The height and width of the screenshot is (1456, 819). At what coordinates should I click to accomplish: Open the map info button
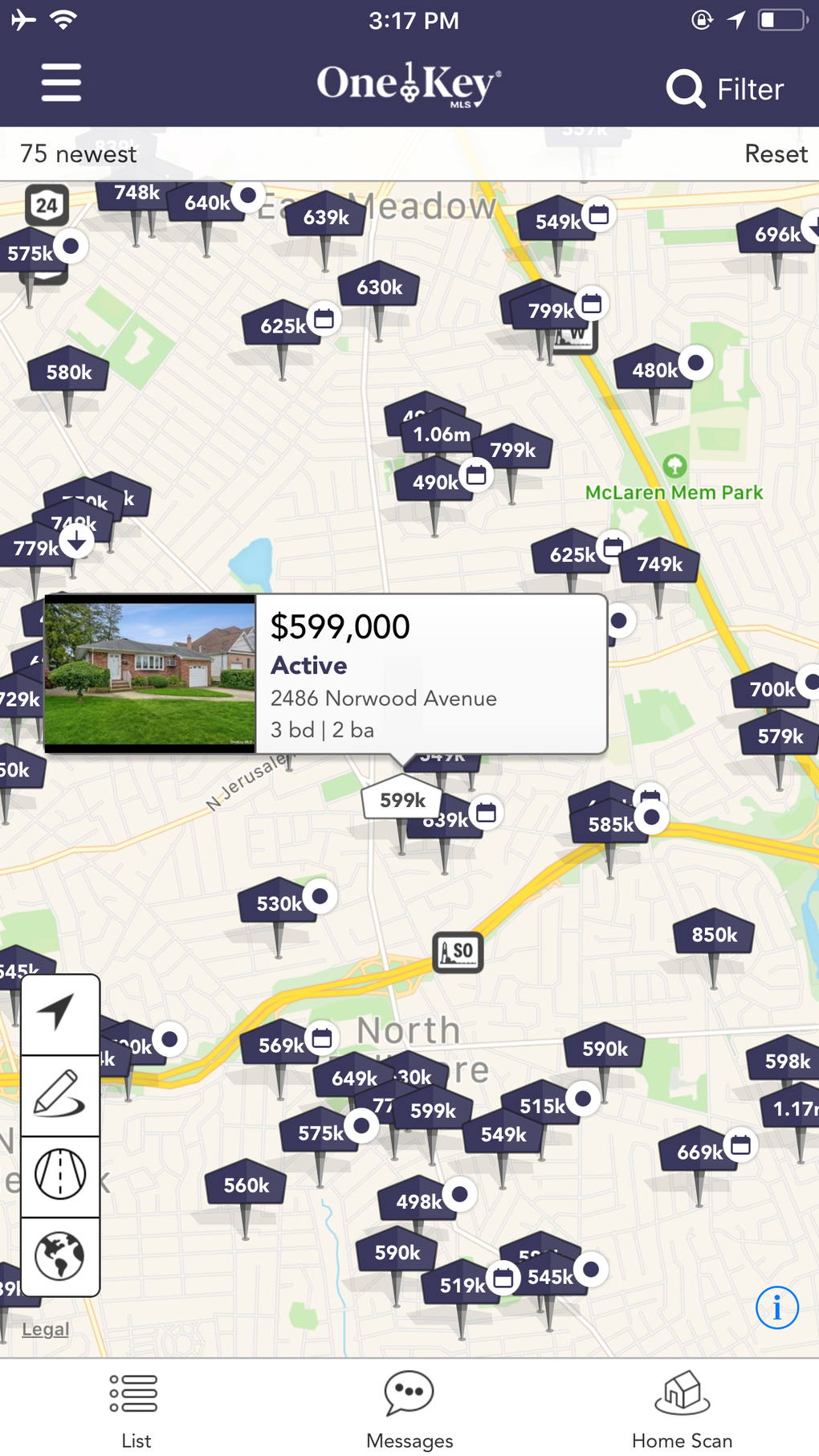click(x=776, y=1307)
